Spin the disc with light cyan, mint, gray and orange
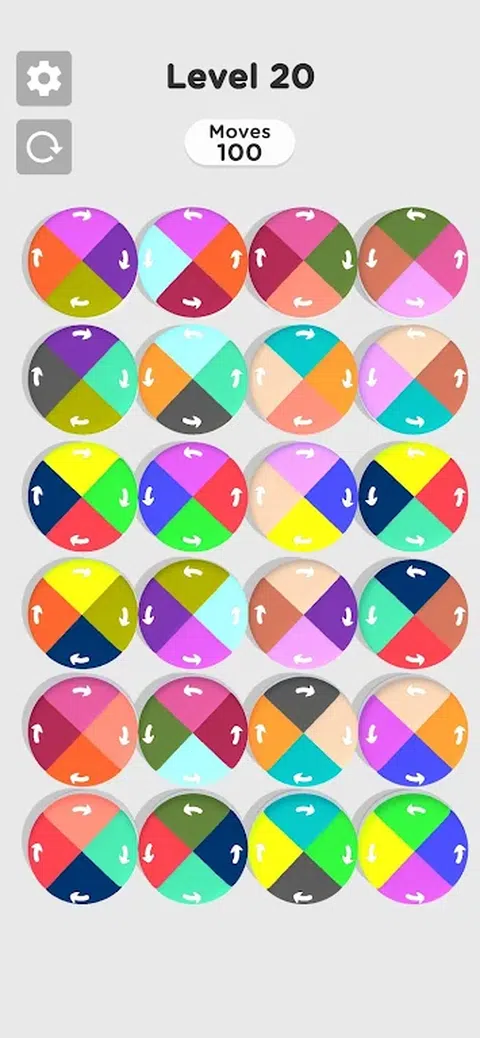Screen dimensions: 480x1038 pos(193,379)
